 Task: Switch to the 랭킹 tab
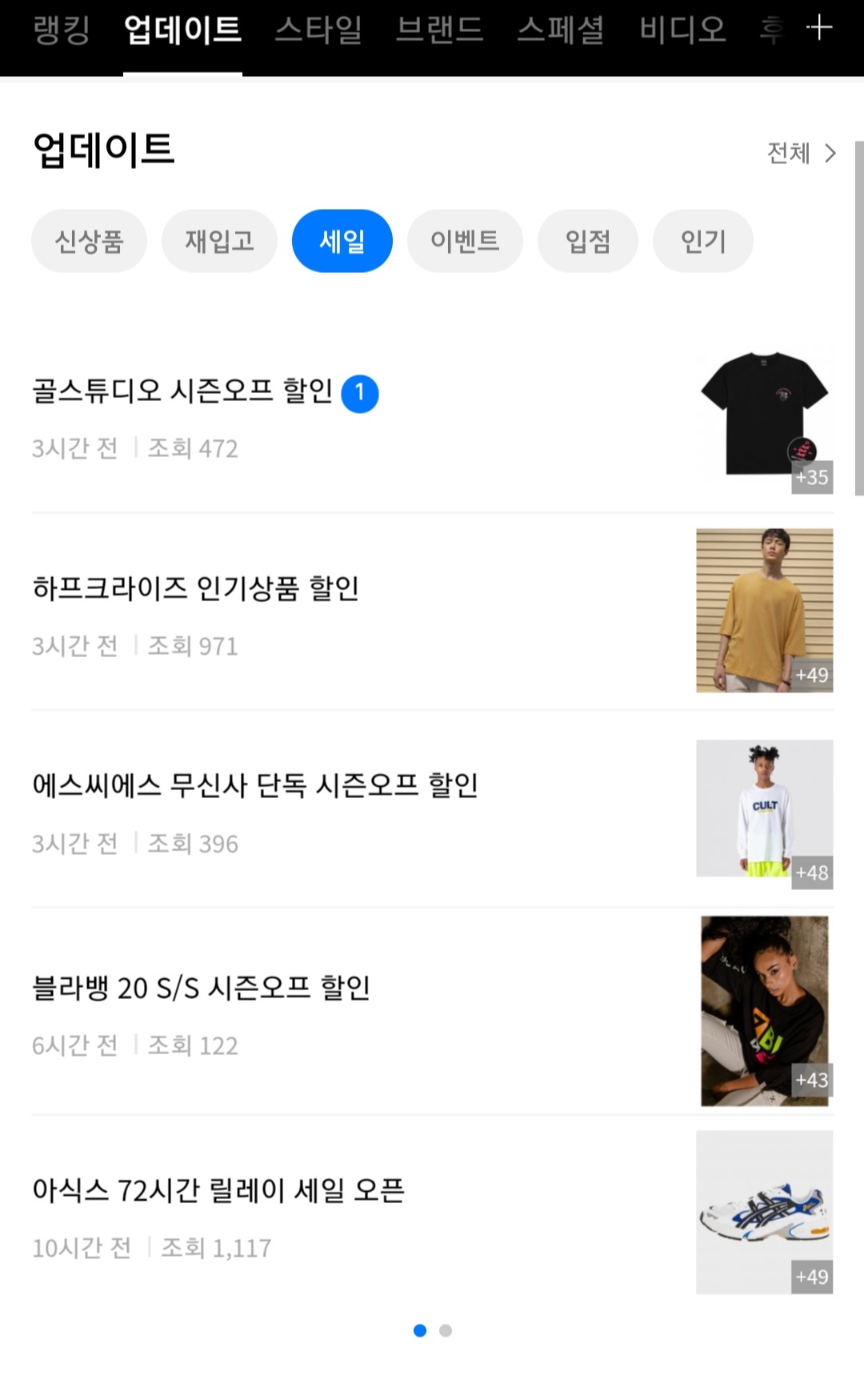tap(62, 30)
